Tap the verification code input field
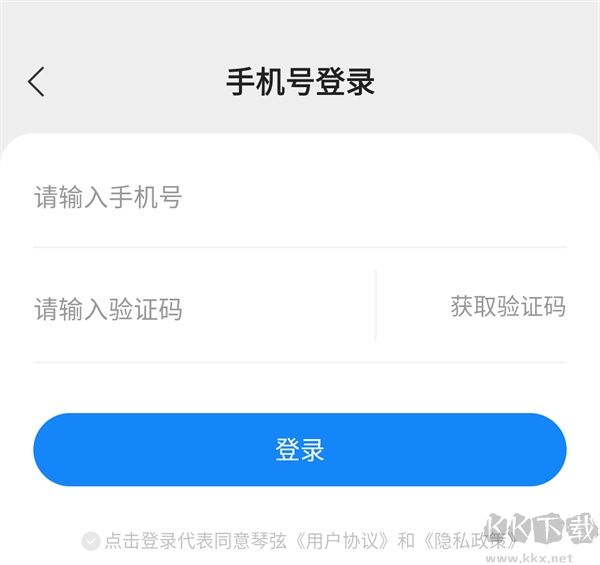 (x=200, y=309)
